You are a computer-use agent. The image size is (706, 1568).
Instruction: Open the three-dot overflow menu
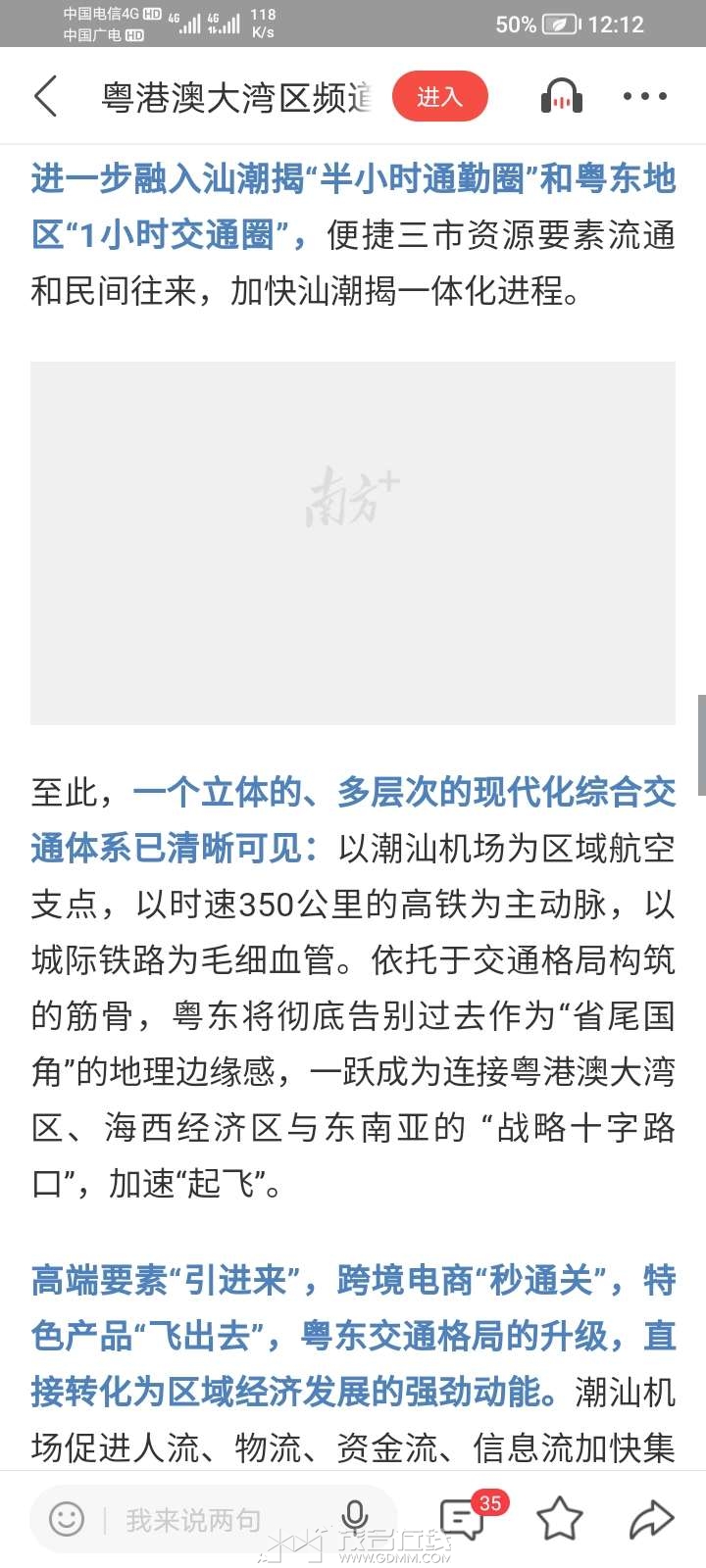pyautogui.click(x=644, y=96)
